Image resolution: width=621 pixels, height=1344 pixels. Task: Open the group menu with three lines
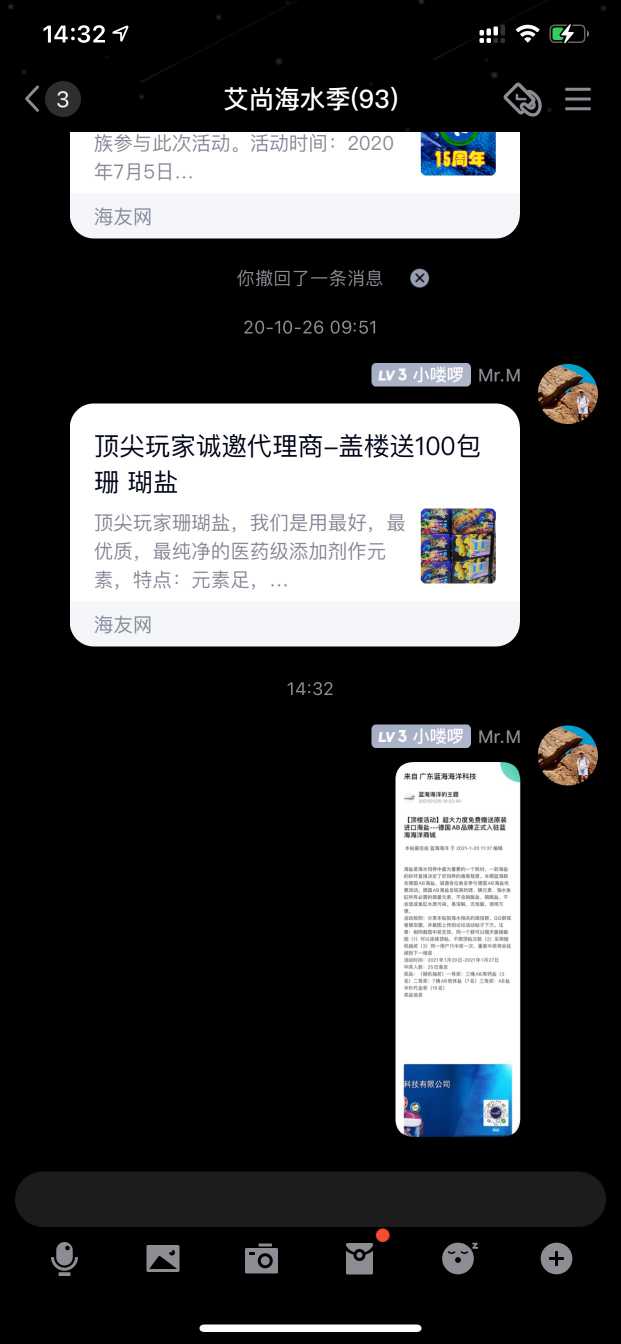578,99
